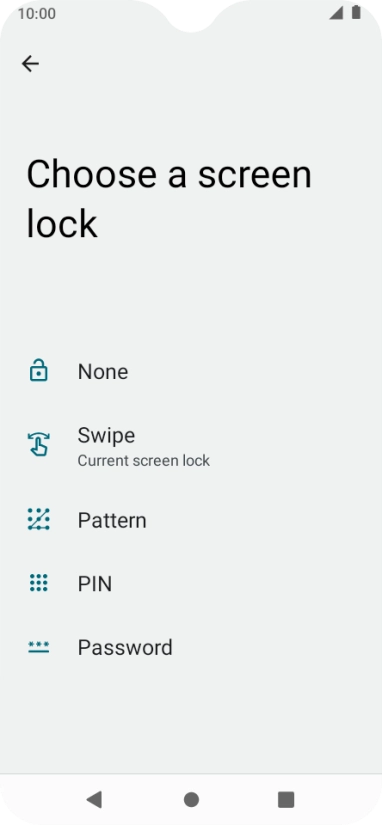Set up a Pattern lock
Screen dimensions: 382x825
191,520
